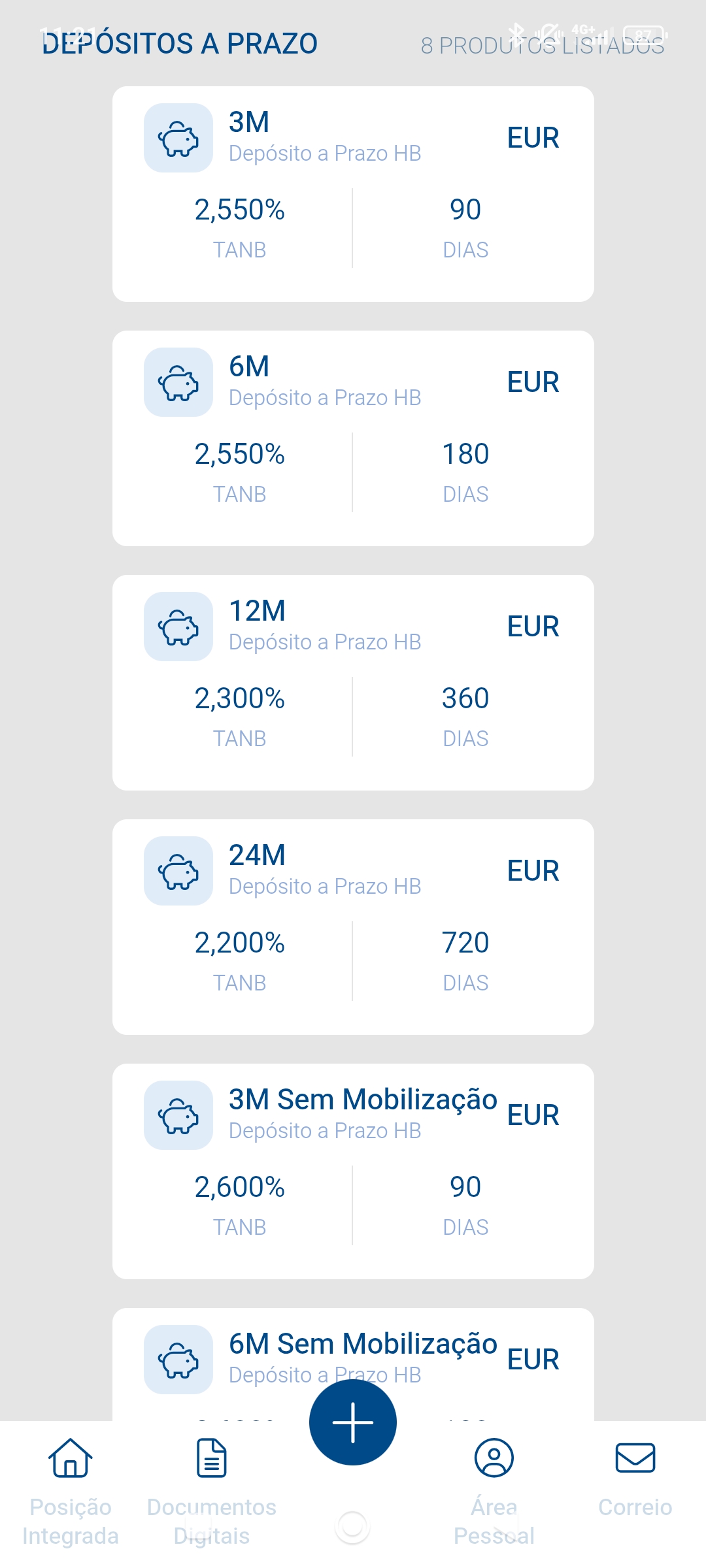The height and width of the screenshot is (1568, 706).
Task: Tap the 2,600% rate on 3M Sem Mobilização
Action: (241, 1186)
